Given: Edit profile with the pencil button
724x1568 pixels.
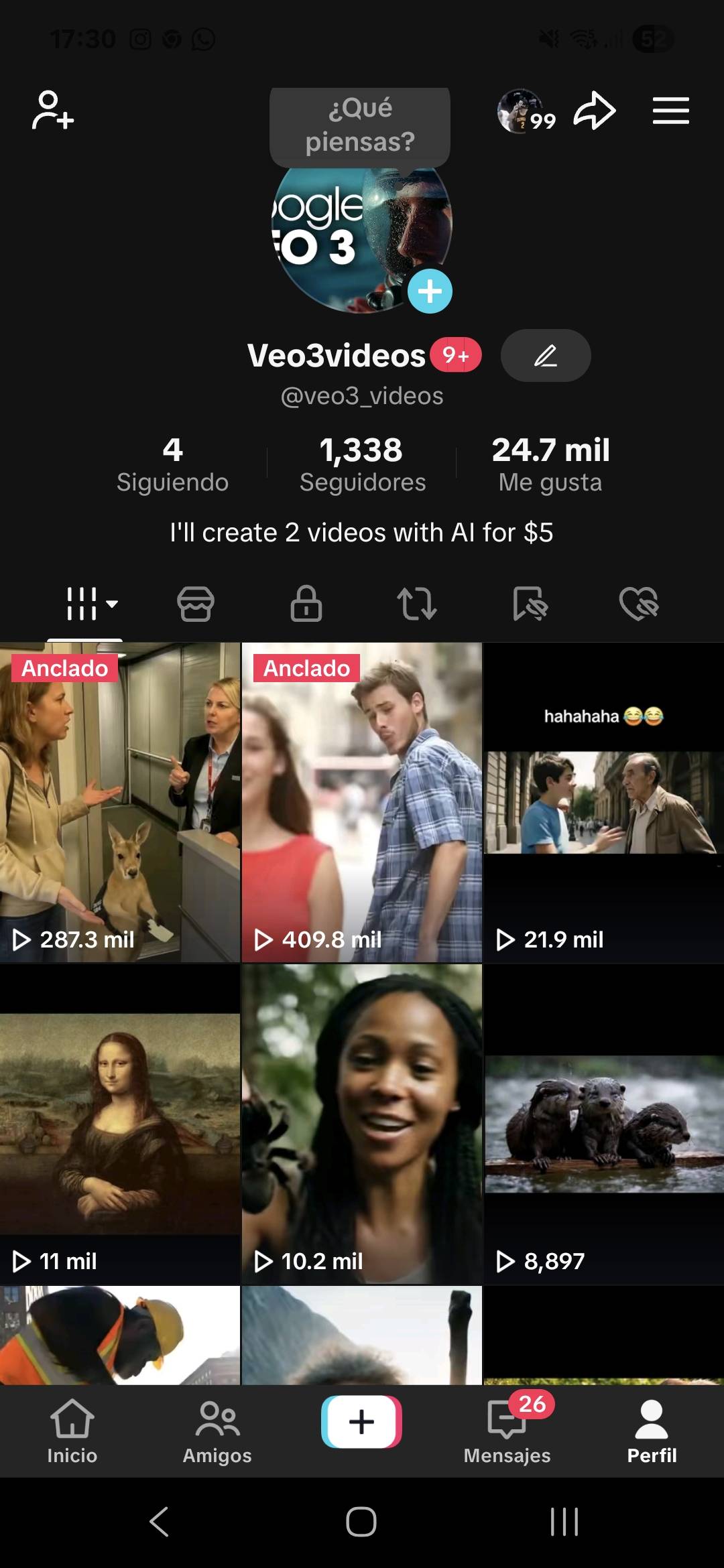Looking at the screenshot, I should point(545,355).
